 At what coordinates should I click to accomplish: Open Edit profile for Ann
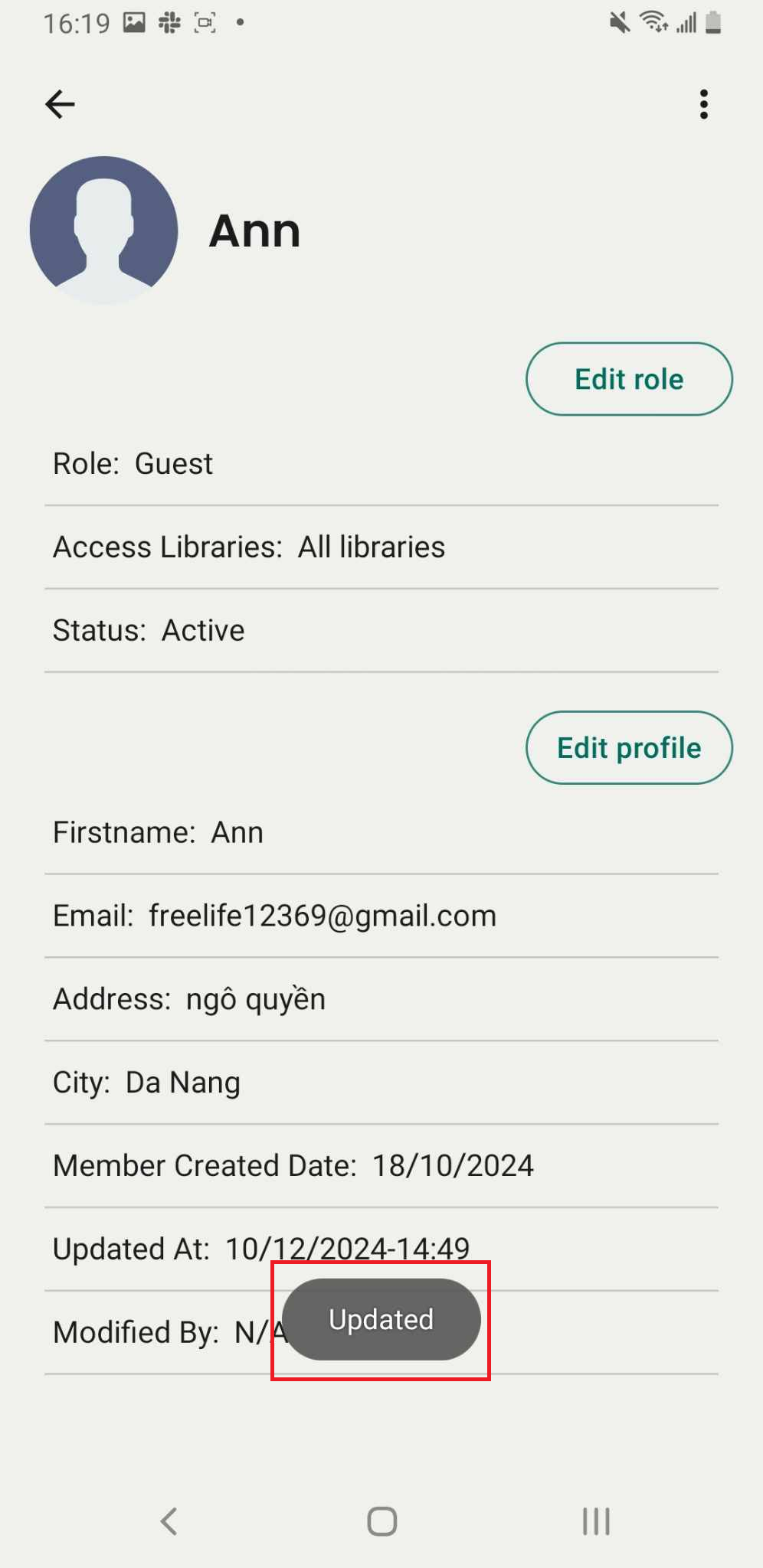pos(629,748)
